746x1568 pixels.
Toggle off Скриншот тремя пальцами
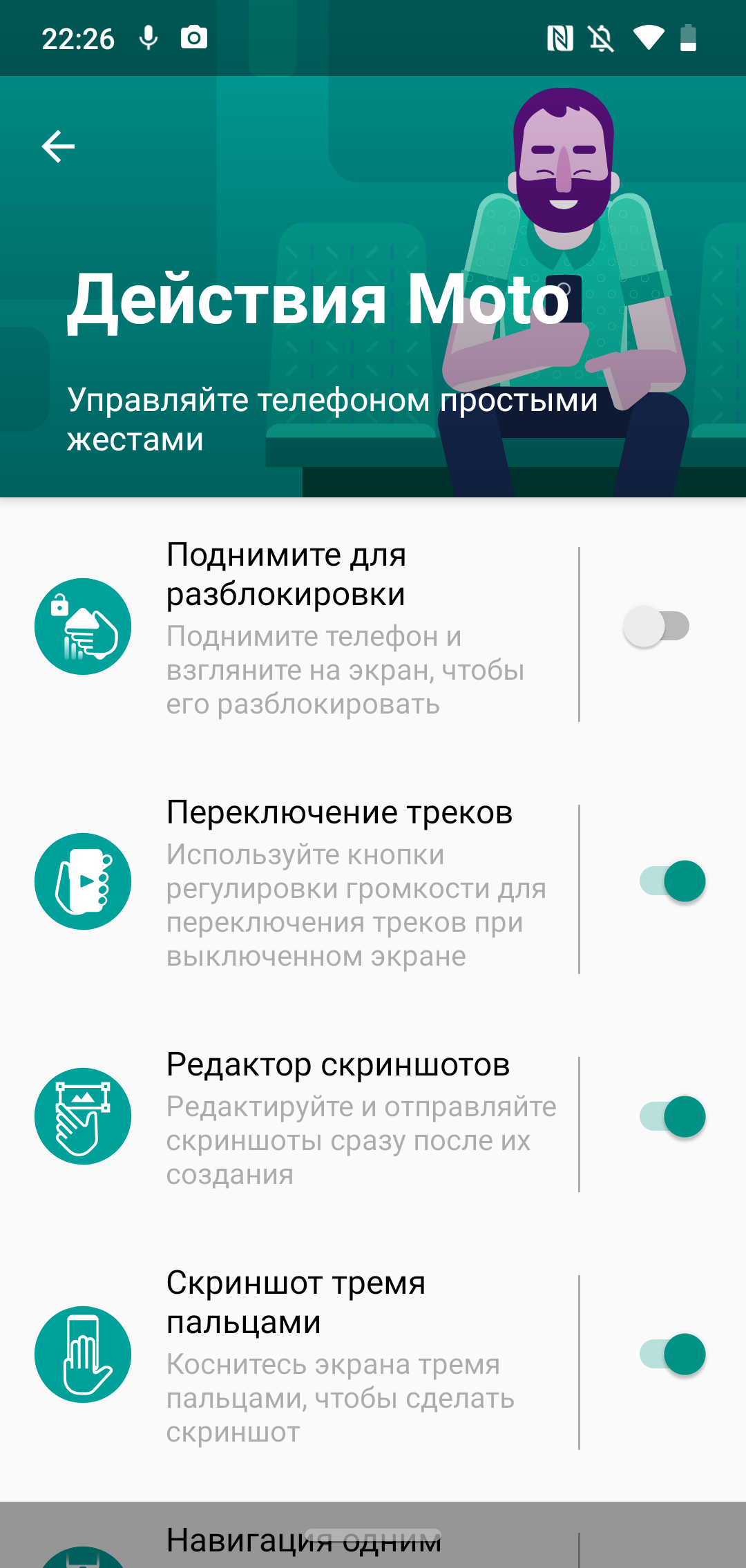click(673, 1354)
